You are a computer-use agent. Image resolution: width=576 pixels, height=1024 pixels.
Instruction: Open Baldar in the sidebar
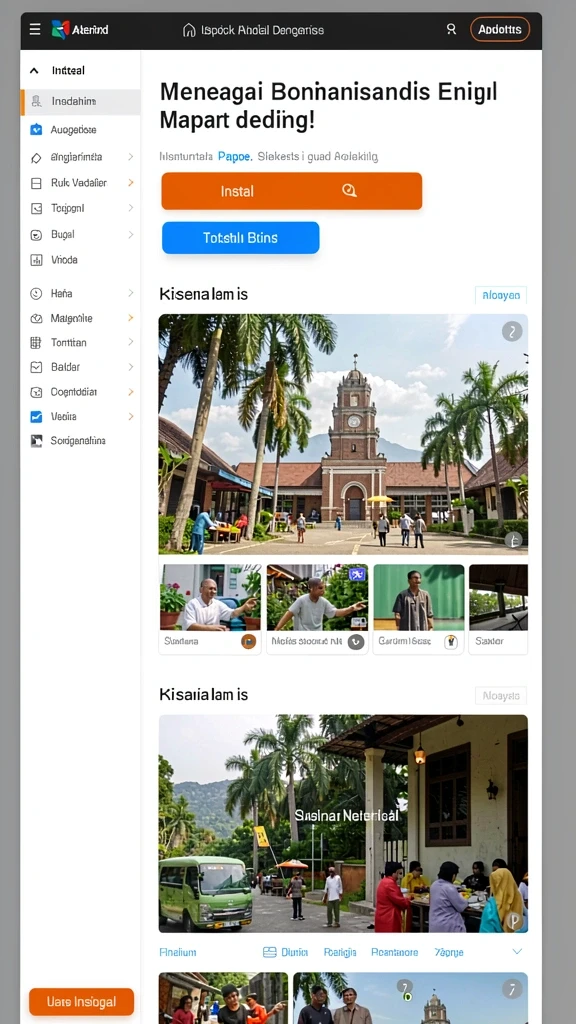pos(80,367)
